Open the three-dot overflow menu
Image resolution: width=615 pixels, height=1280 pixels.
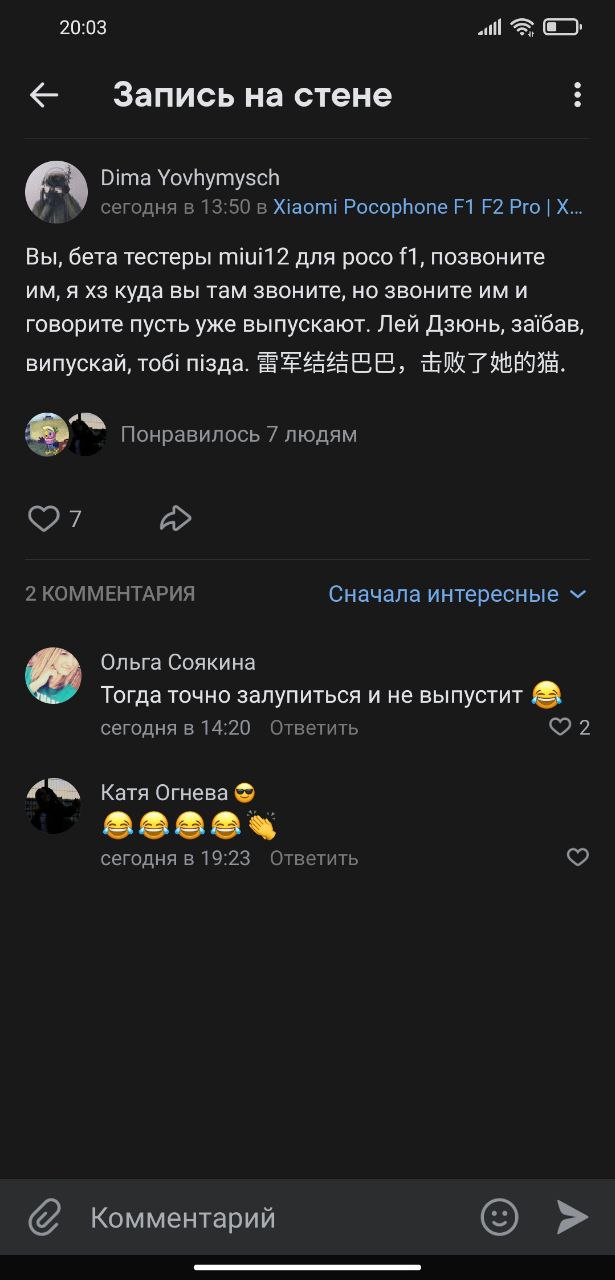click(577, 95)
